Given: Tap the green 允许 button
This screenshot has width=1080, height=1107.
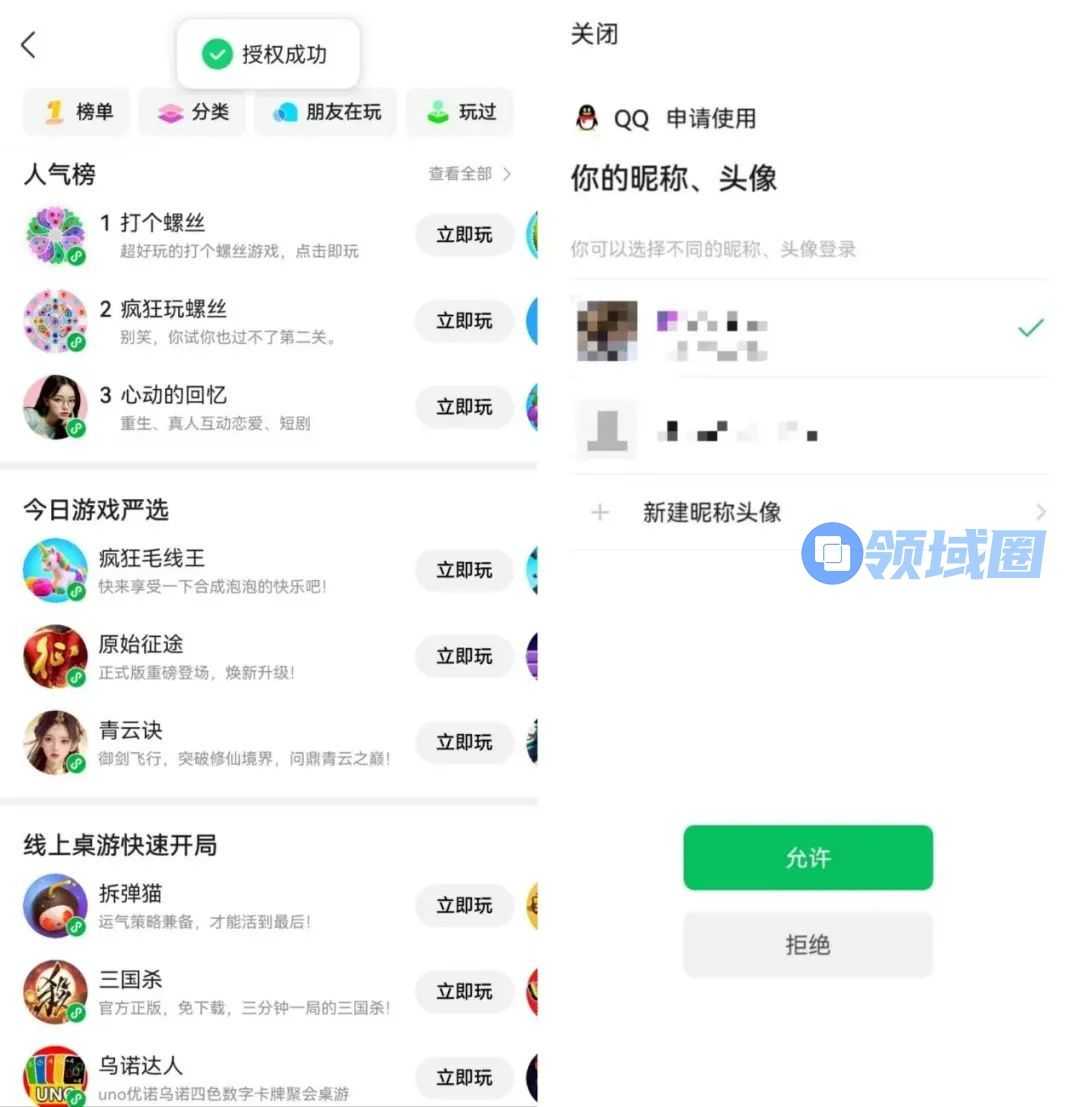Looking at the screenshot, I should coord(808,858).
